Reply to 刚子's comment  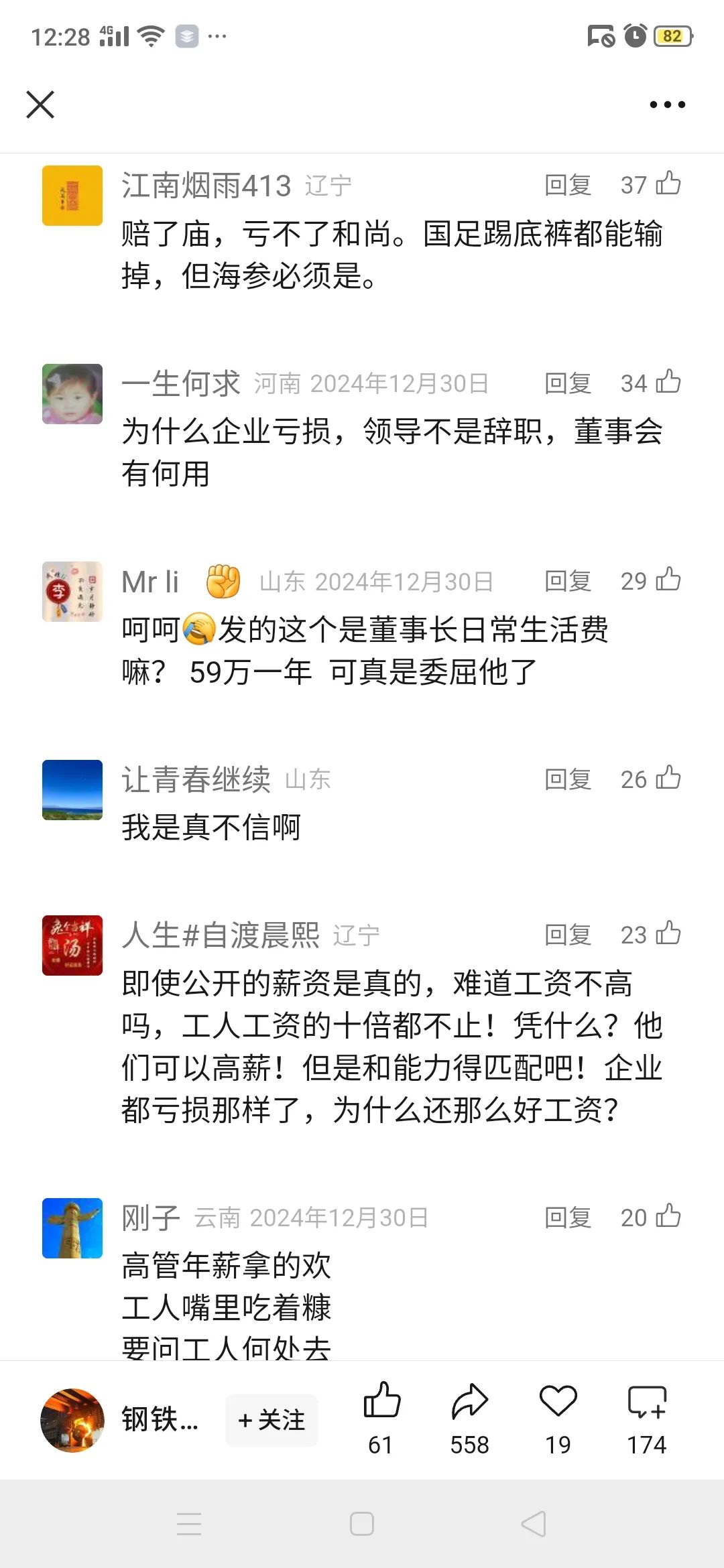(568, 1218)
